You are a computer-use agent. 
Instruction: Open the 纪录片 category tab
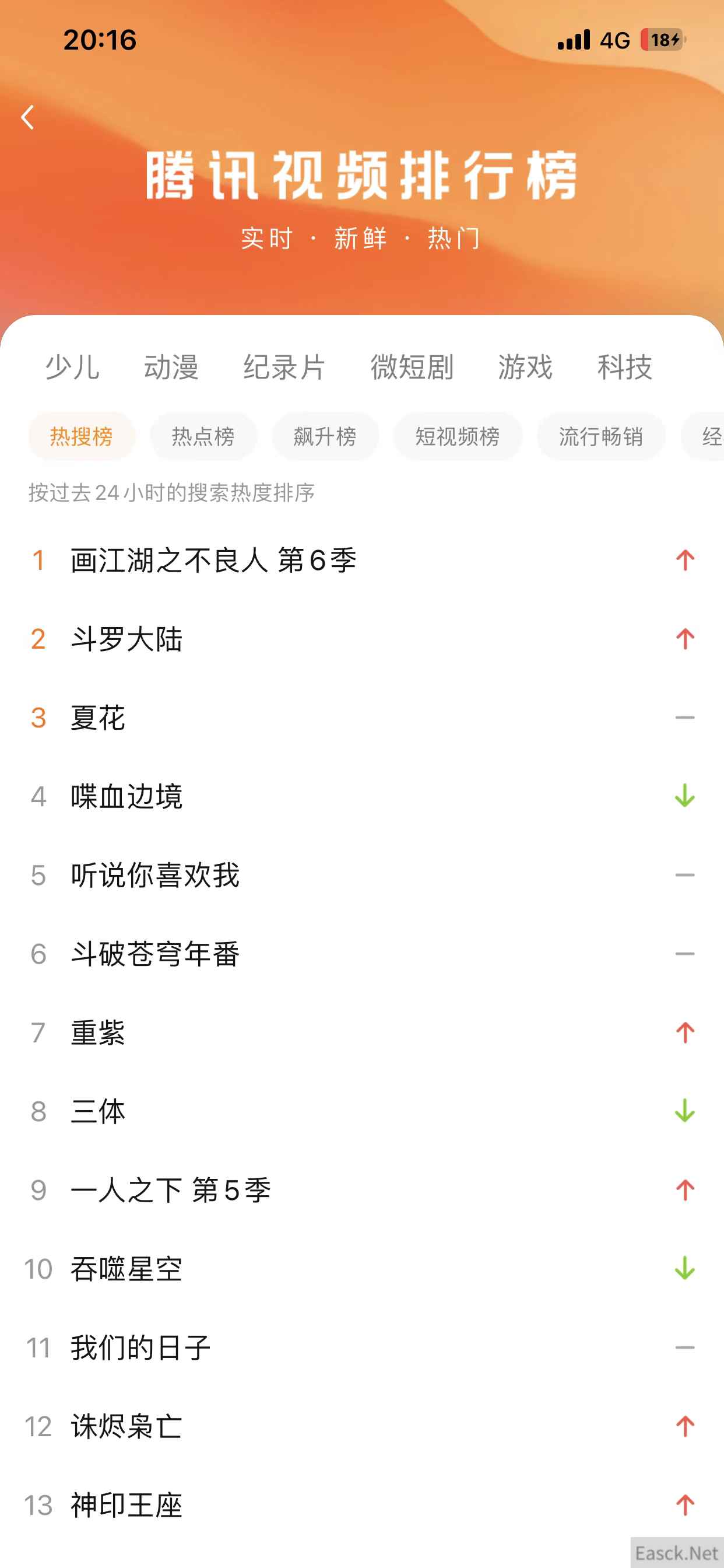pos(284,367)
